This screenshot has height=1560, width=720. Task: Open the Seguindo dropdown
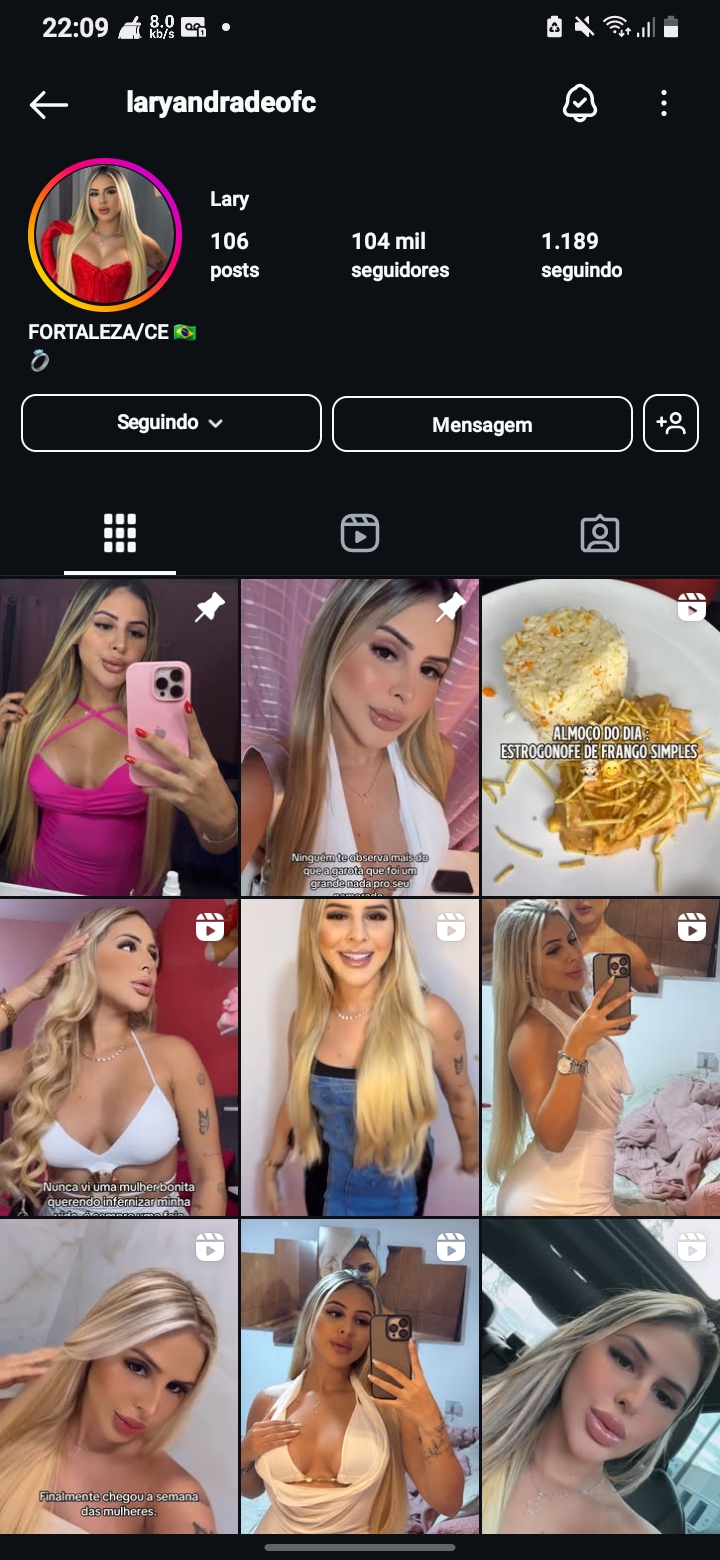pos(170,422)
